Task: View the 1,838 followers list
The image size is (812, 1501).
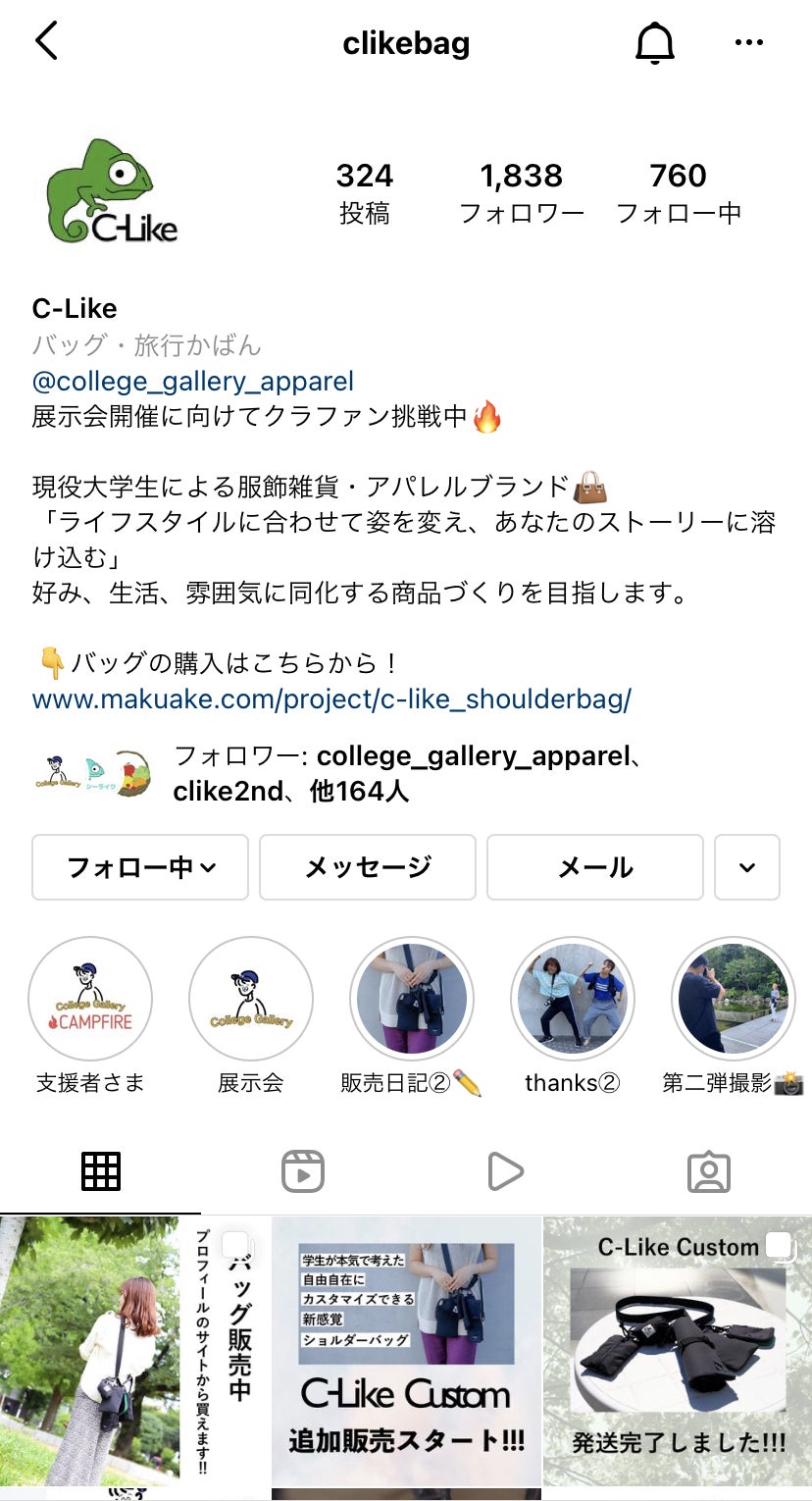Action: pyautogui.click(x=521, y=192)
